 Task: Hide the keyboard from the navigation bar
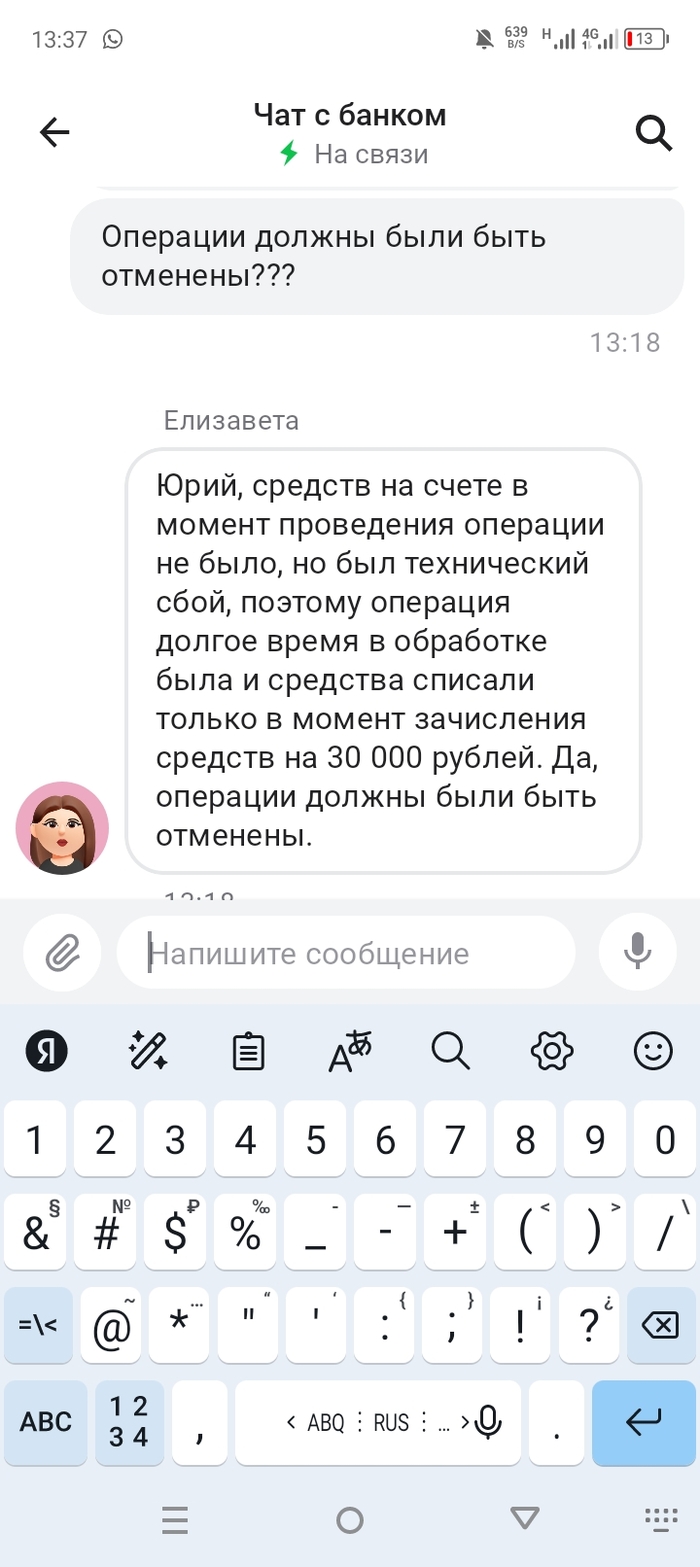coord(525,1520)
